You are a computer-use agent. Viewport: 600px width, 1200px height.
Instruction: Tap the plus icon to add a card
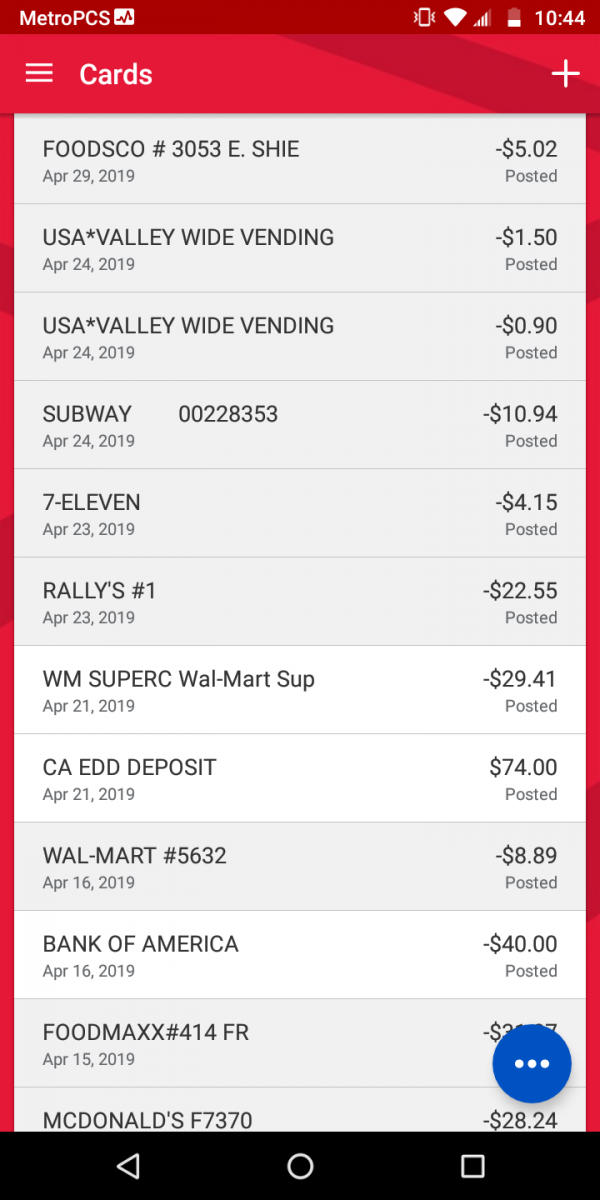565,74
